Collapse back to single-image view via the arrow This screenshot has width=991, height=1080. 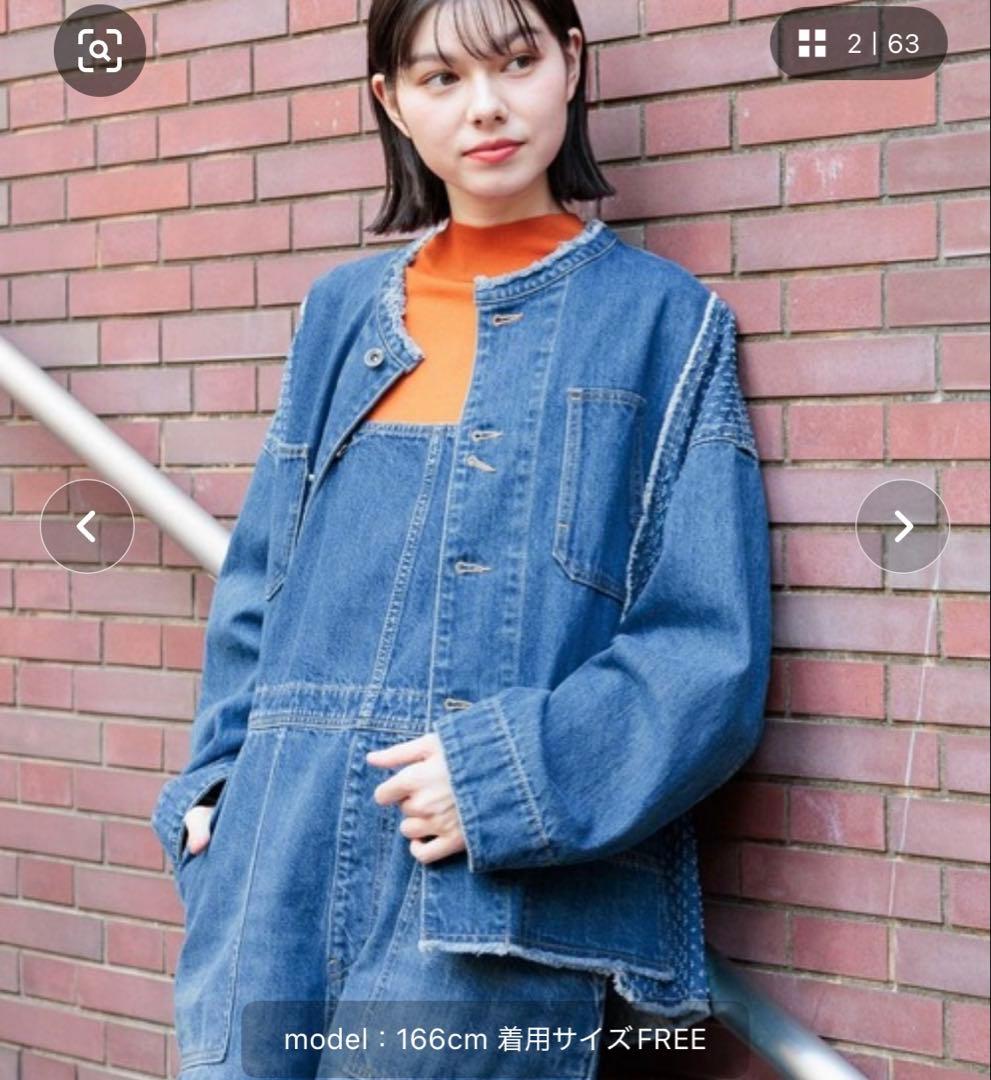pos(87,524)
